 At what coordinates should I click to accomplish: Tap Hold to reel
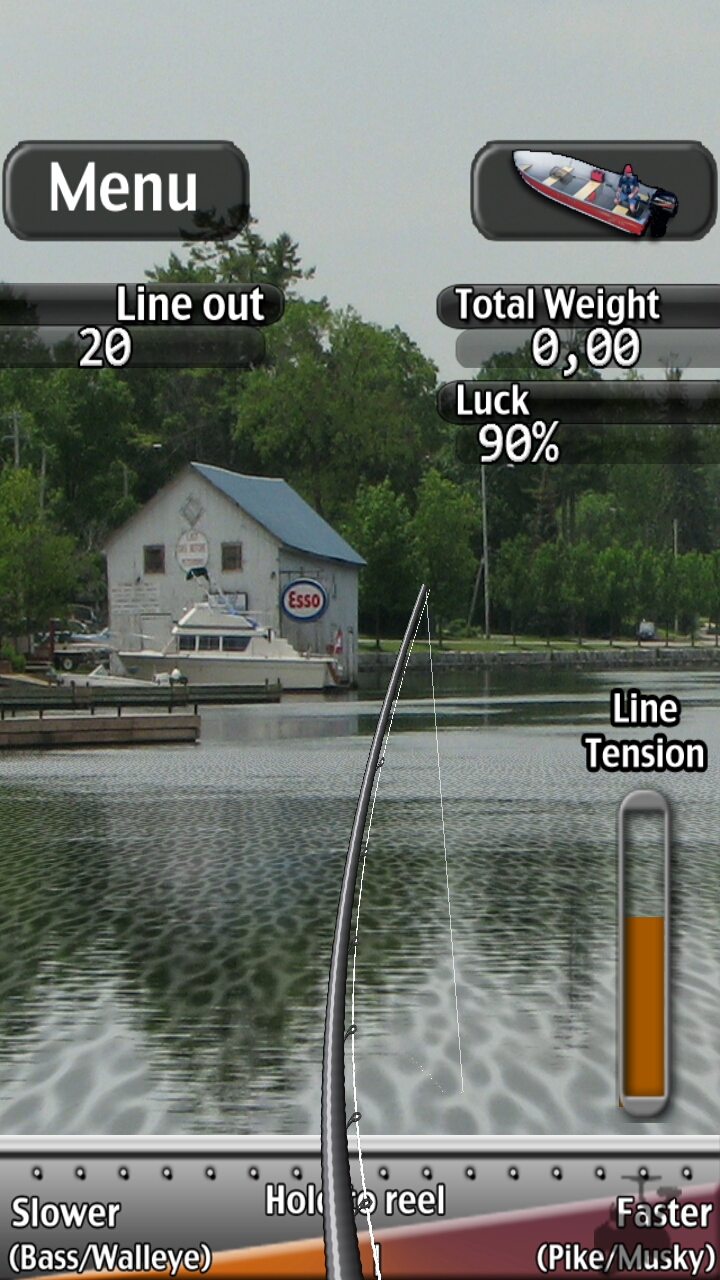(x=355, y=1200)
